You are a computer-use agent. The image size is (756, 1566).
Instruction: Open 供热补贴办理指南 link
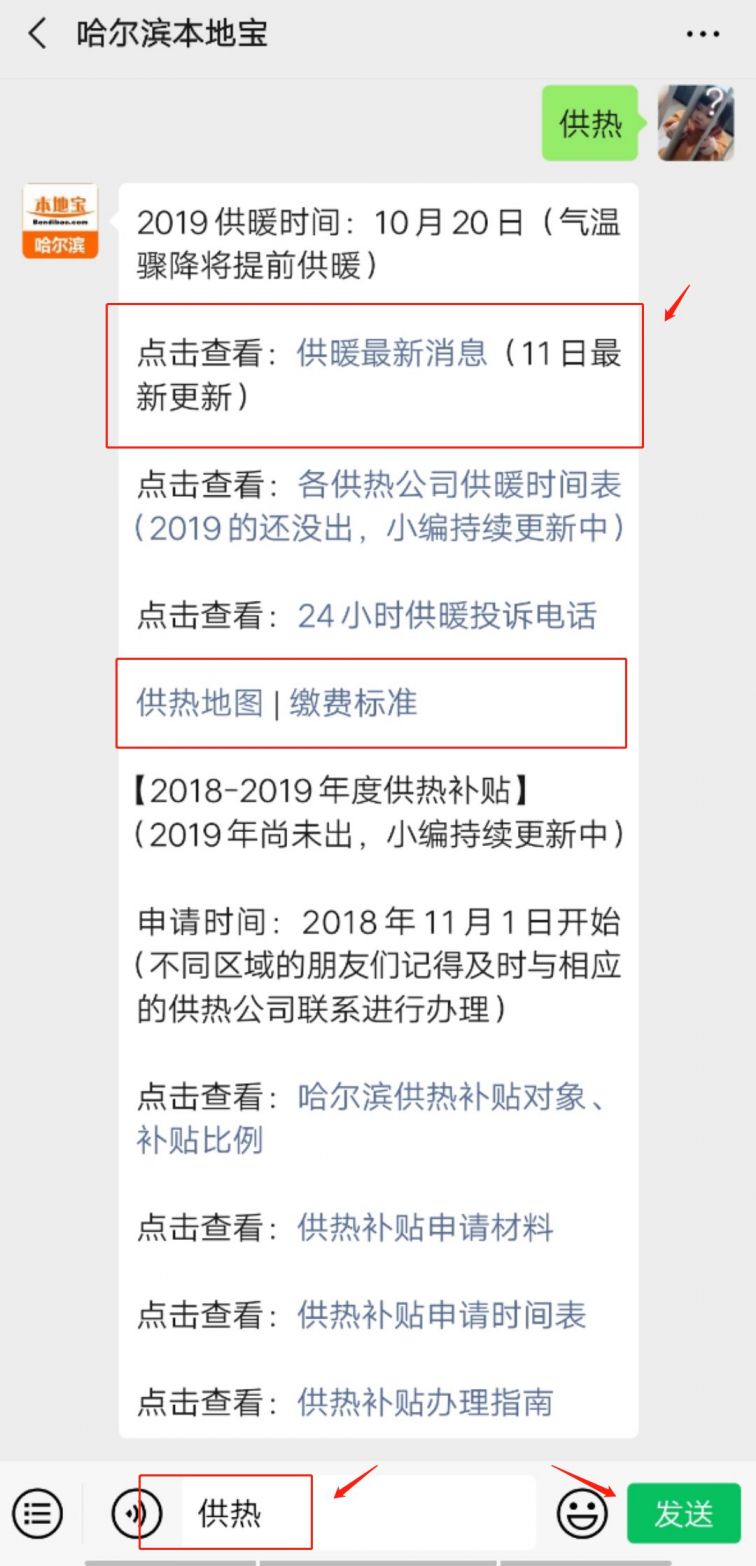(425, 1403)
